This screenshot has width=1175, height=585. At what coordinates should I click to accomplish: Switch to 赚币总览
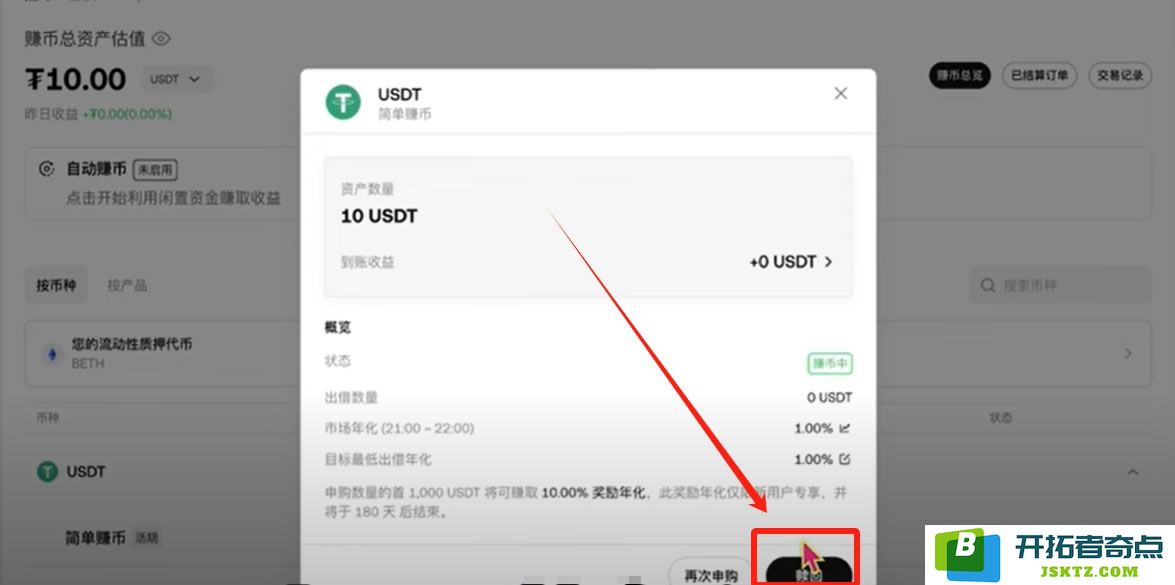[959, 76]
